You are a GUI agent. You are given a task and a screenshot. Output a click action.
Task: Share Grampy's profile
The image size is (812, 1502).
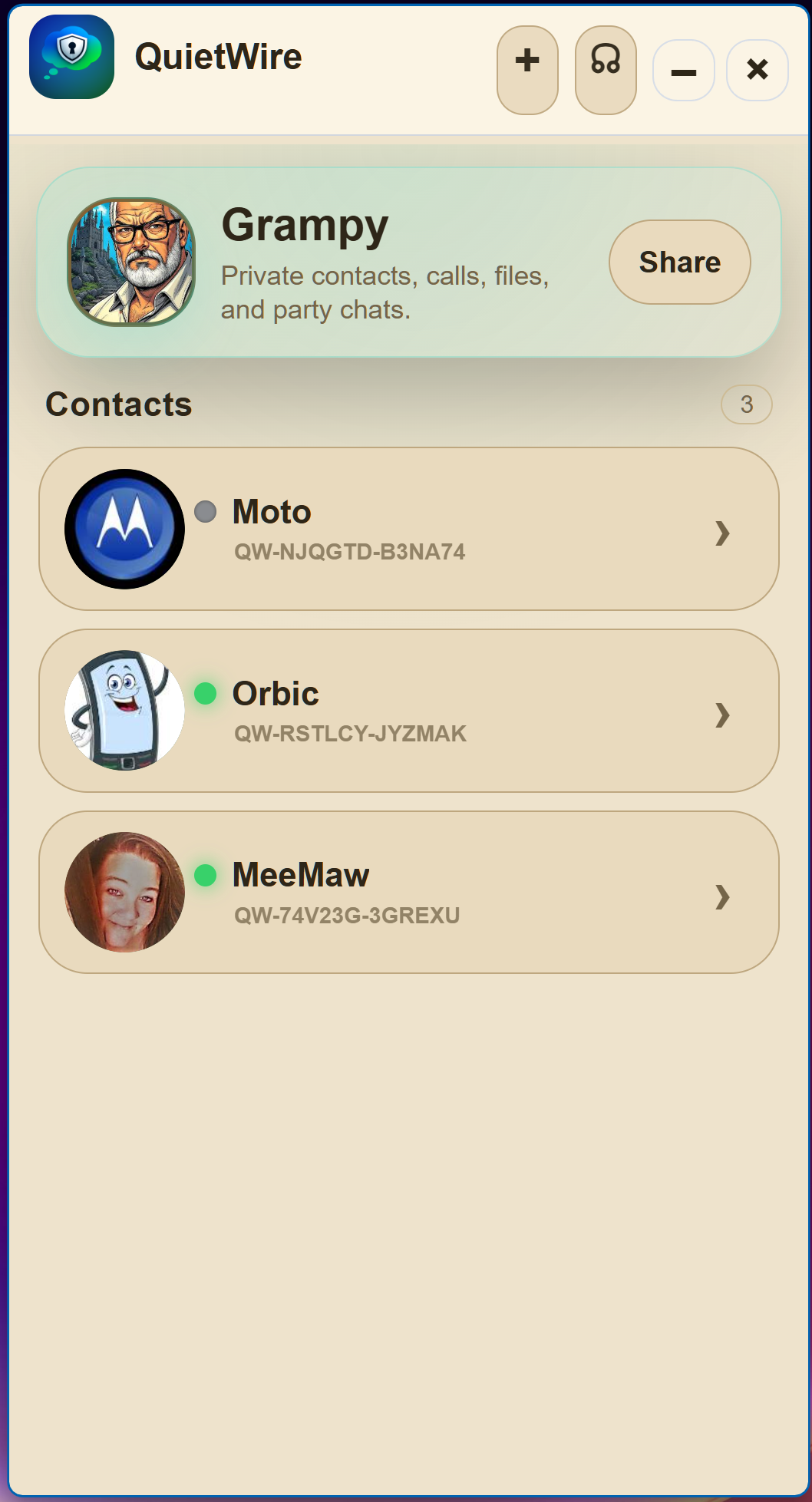[x=679, y=262]
